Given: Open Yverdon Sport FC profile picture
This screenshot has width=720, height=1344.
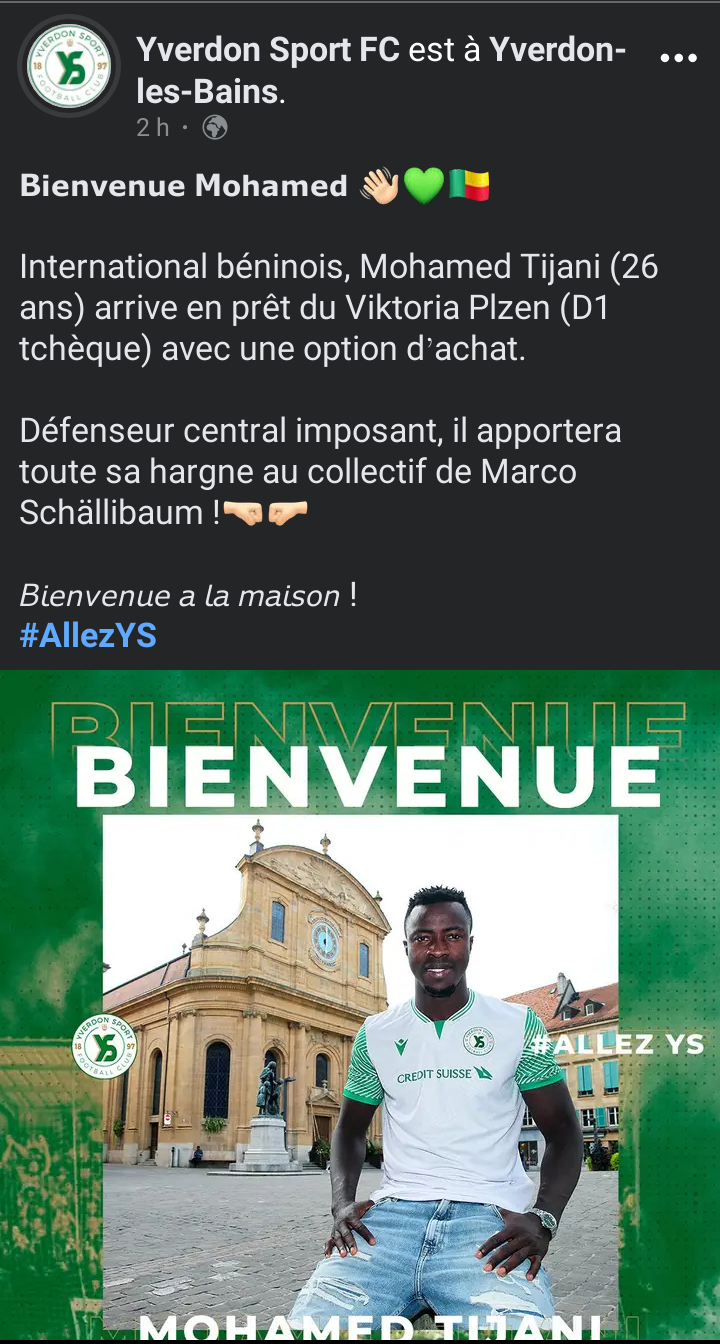Looking at the screenshot, I should tap(68, 68).
